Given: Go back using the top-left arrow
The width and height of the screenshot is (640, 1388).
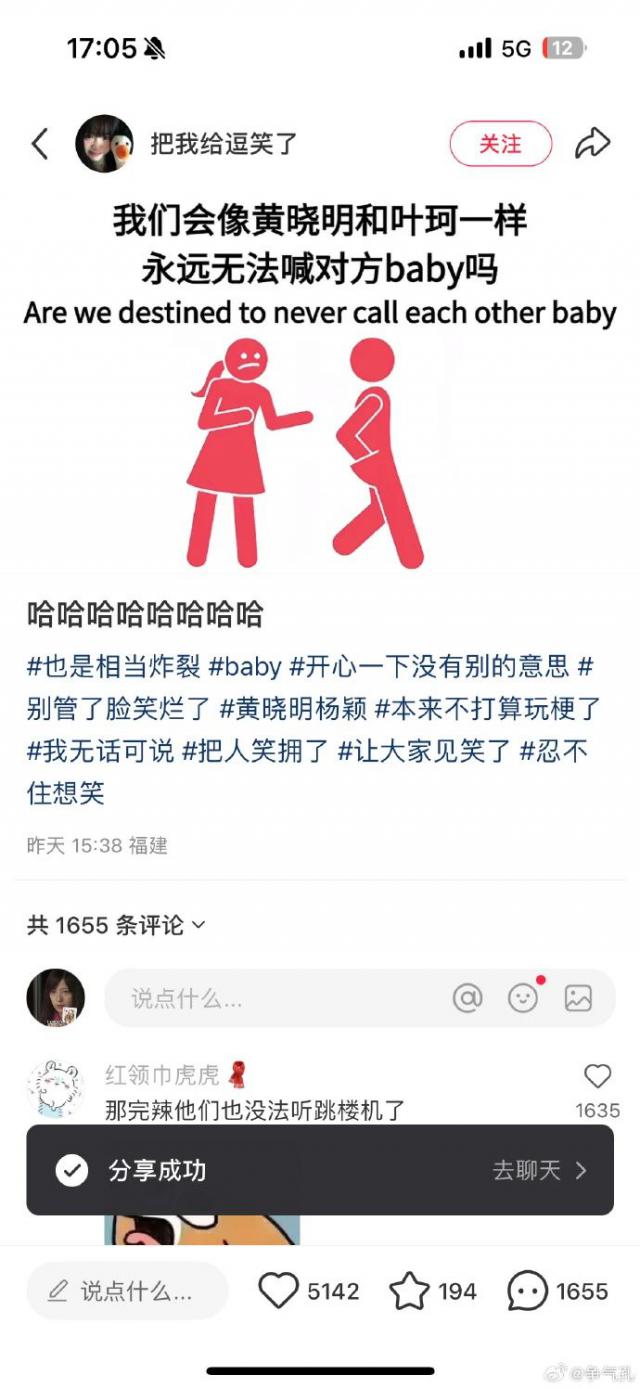Looking at the screenshot, I should tap(40, 144).
